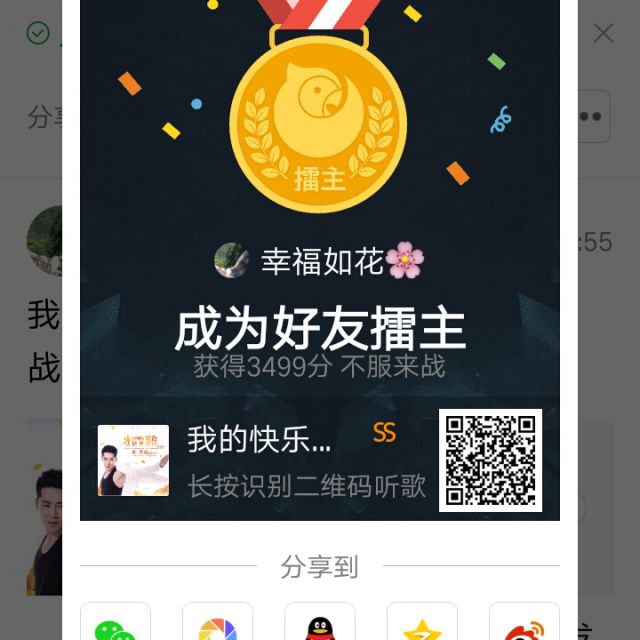Share to WeChat Moments

pos(217,624)
